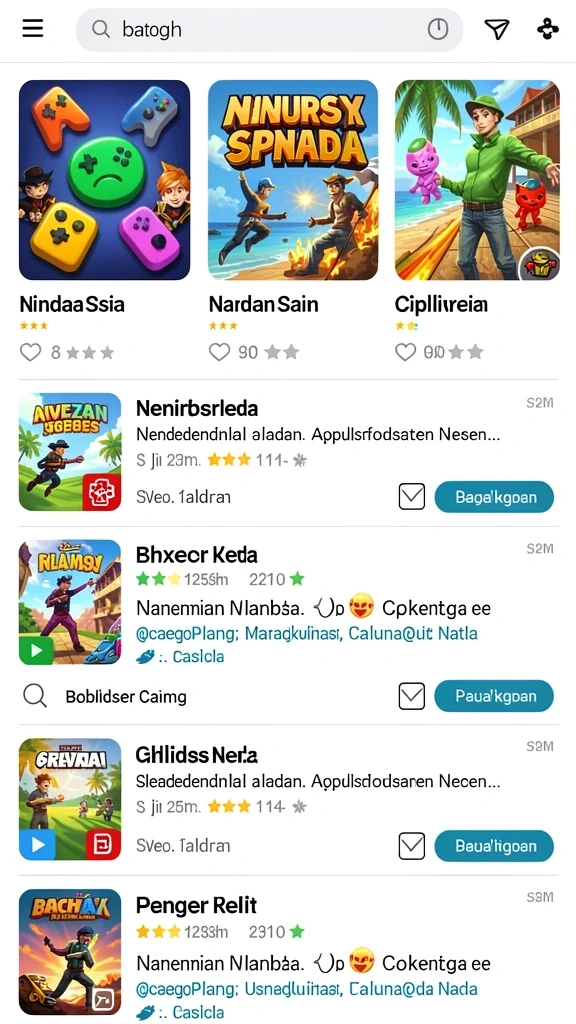The width and height of the screenshot is (576, 1024).
Task: Tap the Paualkgoan button
Action: pyautogui.click(x=494, y=696)
